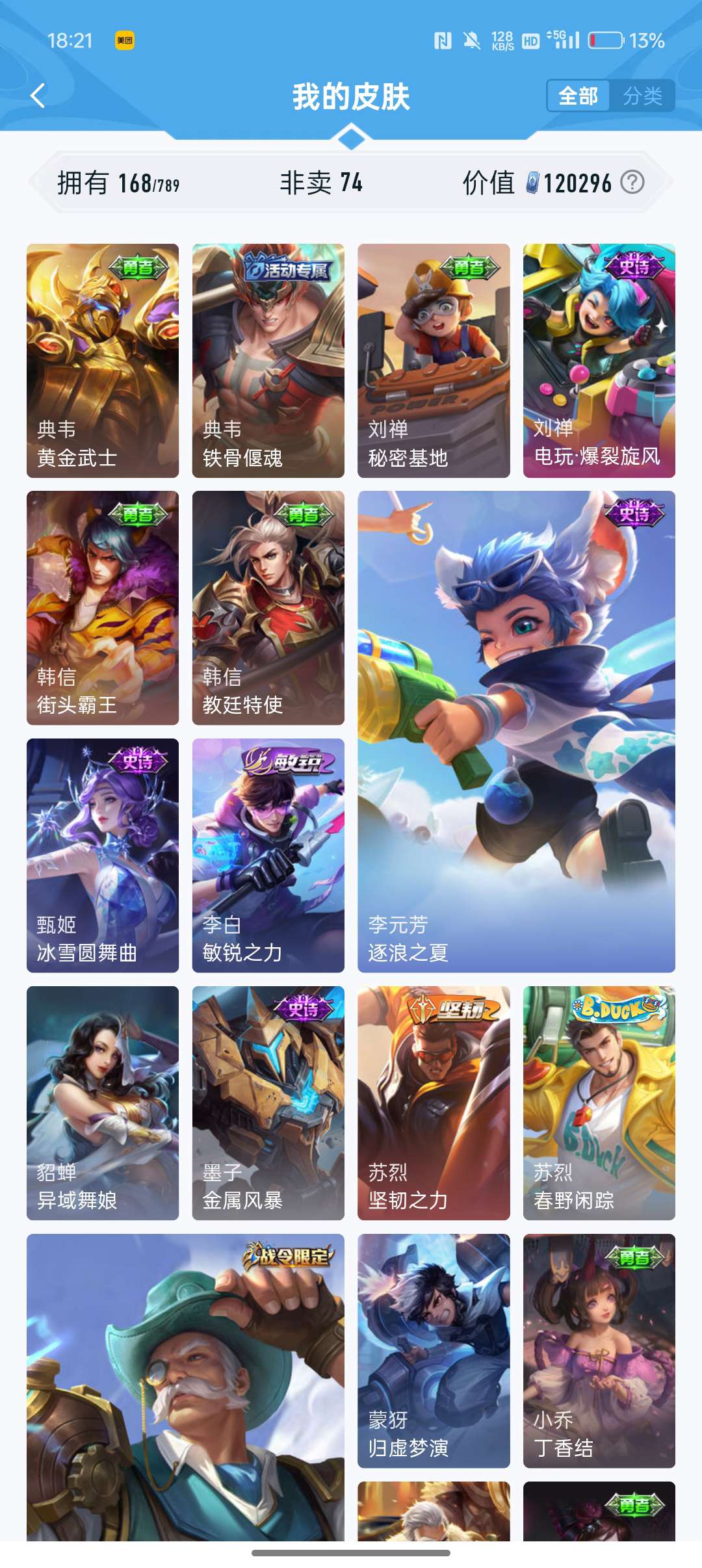View 墨子 金属风暴 skin
The image size is (702, 1568).
click(268, 1103)
